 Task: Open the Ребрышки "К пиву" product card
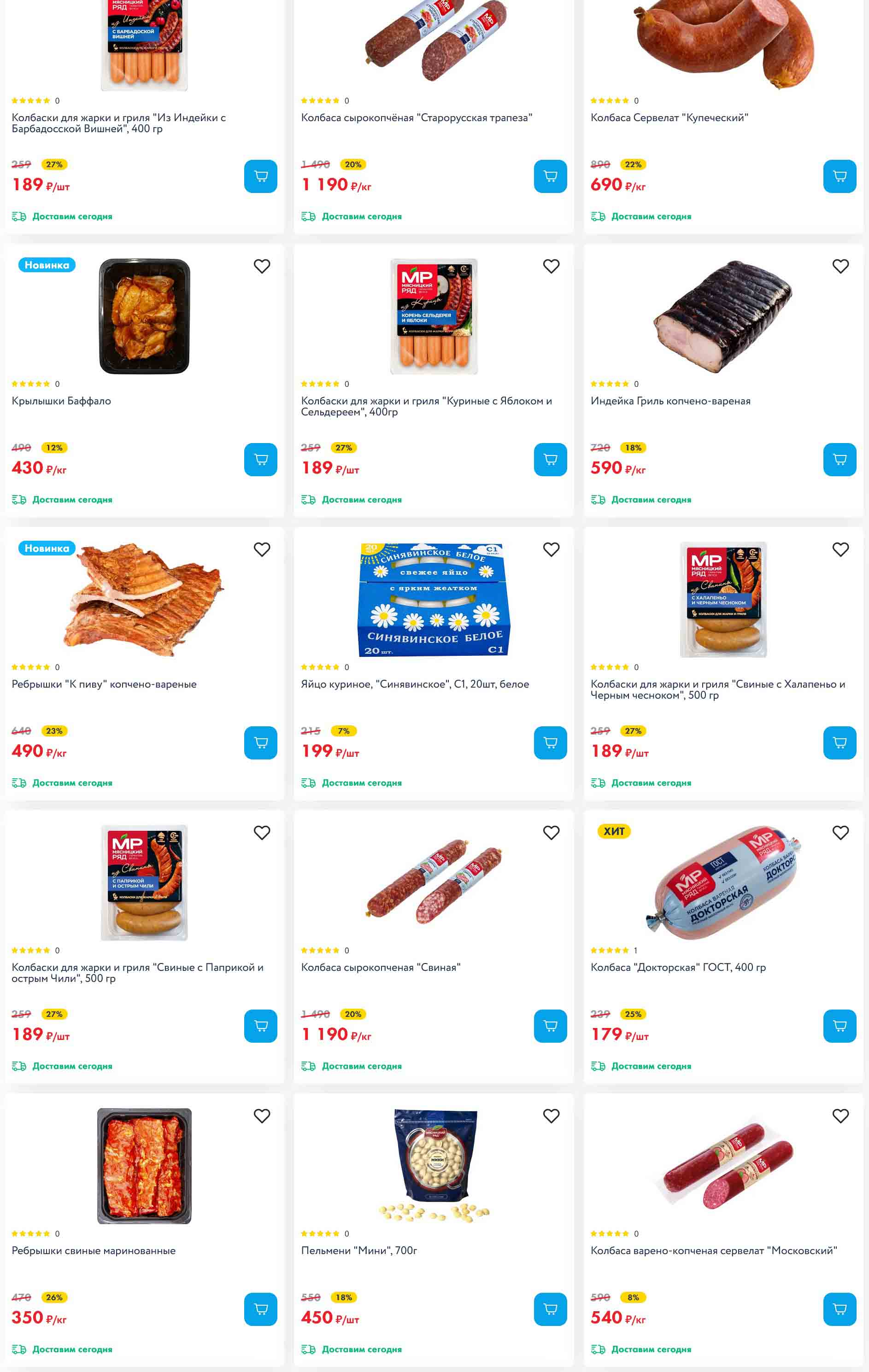coord(104,684)
